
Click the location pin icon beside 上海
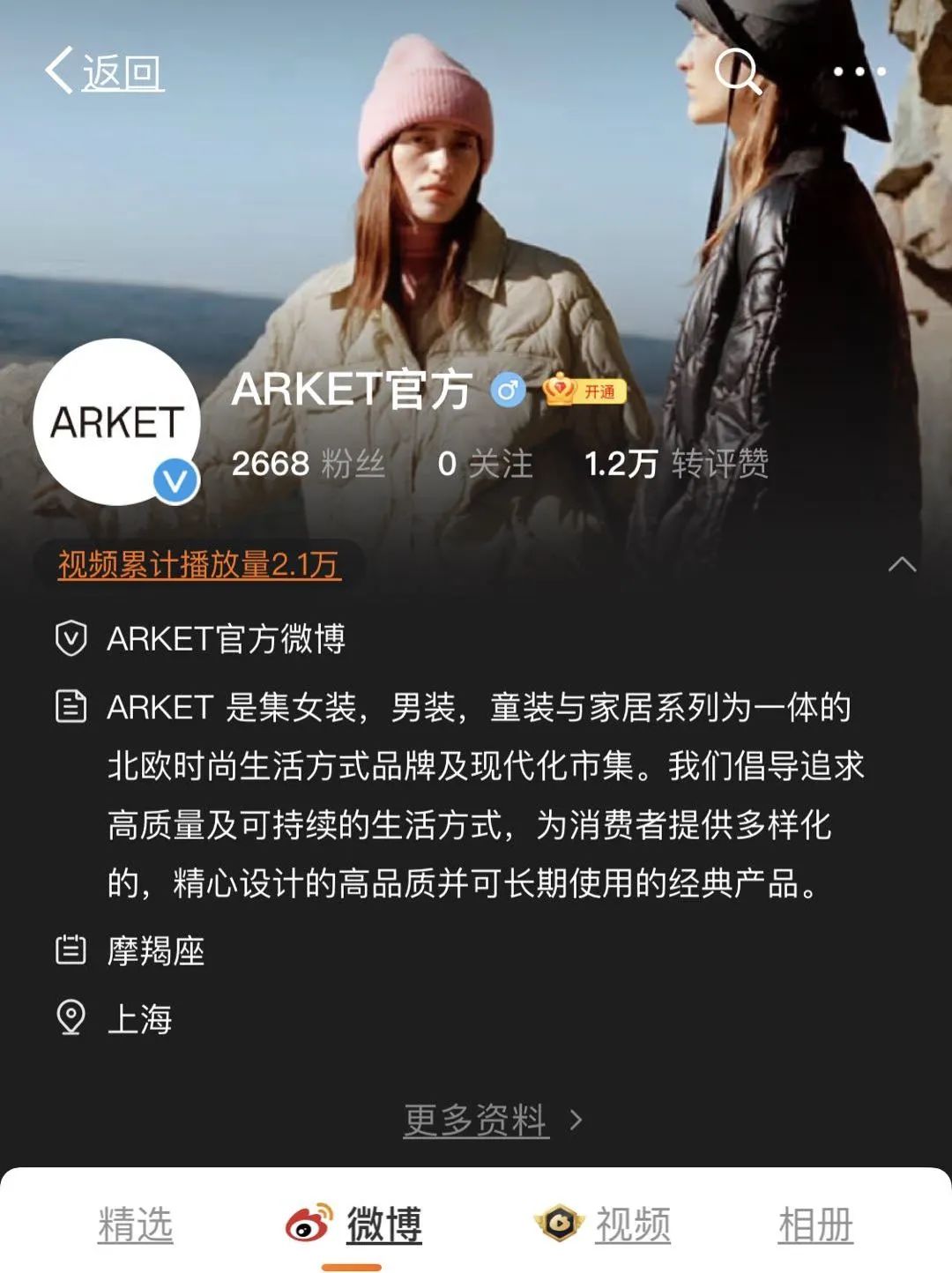coord(72,1016)
